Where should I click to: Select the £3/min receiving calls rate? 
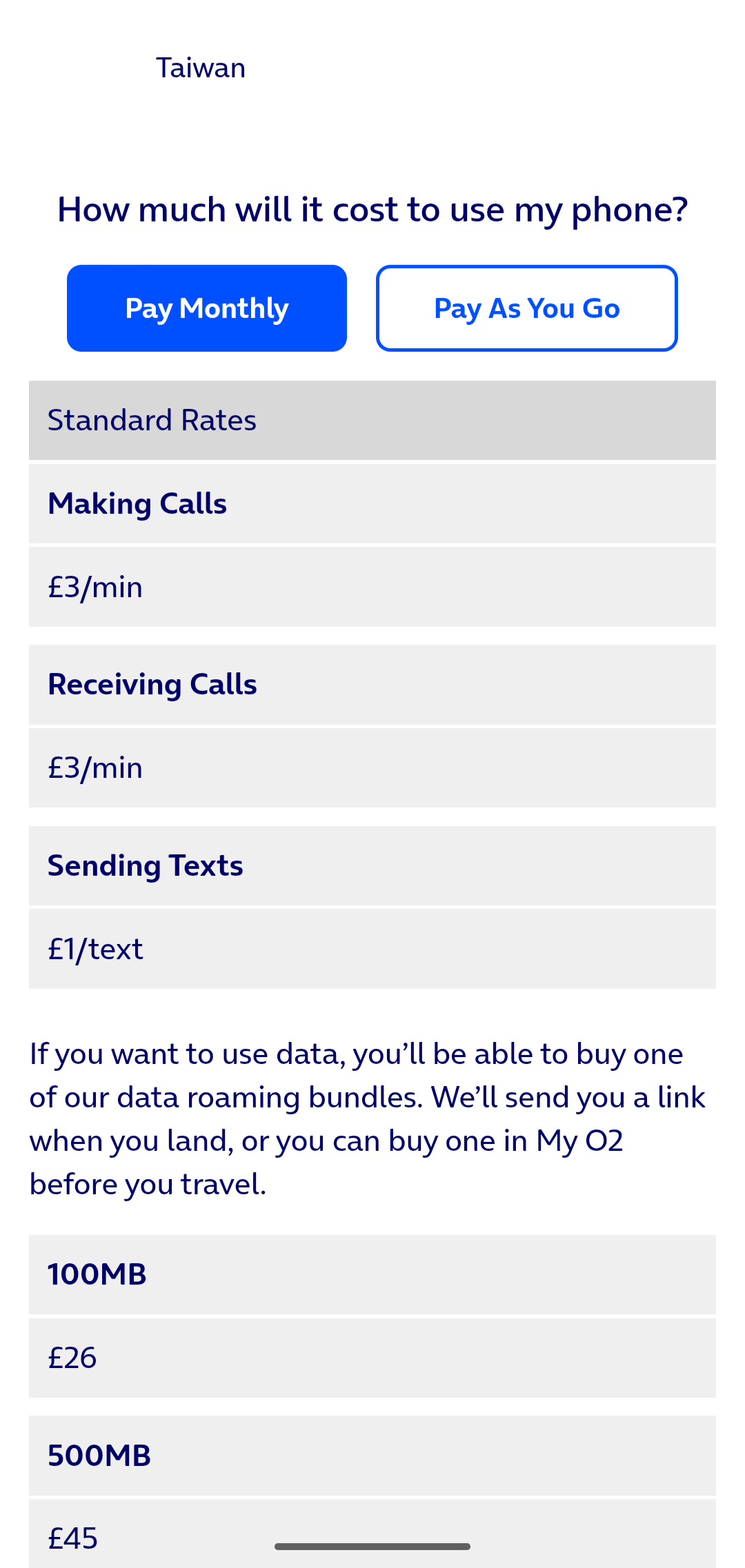pyautogui.click(x=372, y=767)
